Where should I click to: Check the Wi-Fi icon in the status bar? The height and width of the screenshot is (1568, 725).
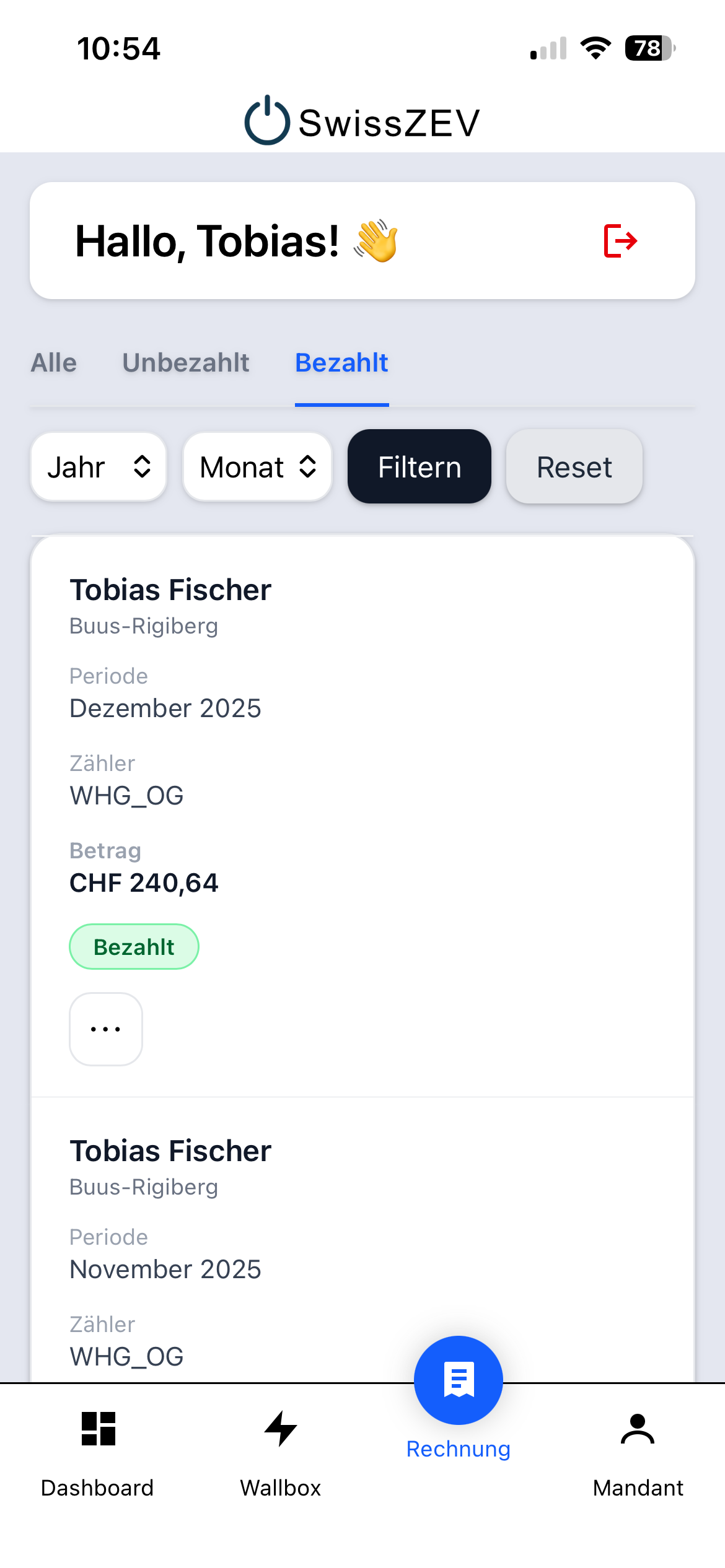point(596,49)
